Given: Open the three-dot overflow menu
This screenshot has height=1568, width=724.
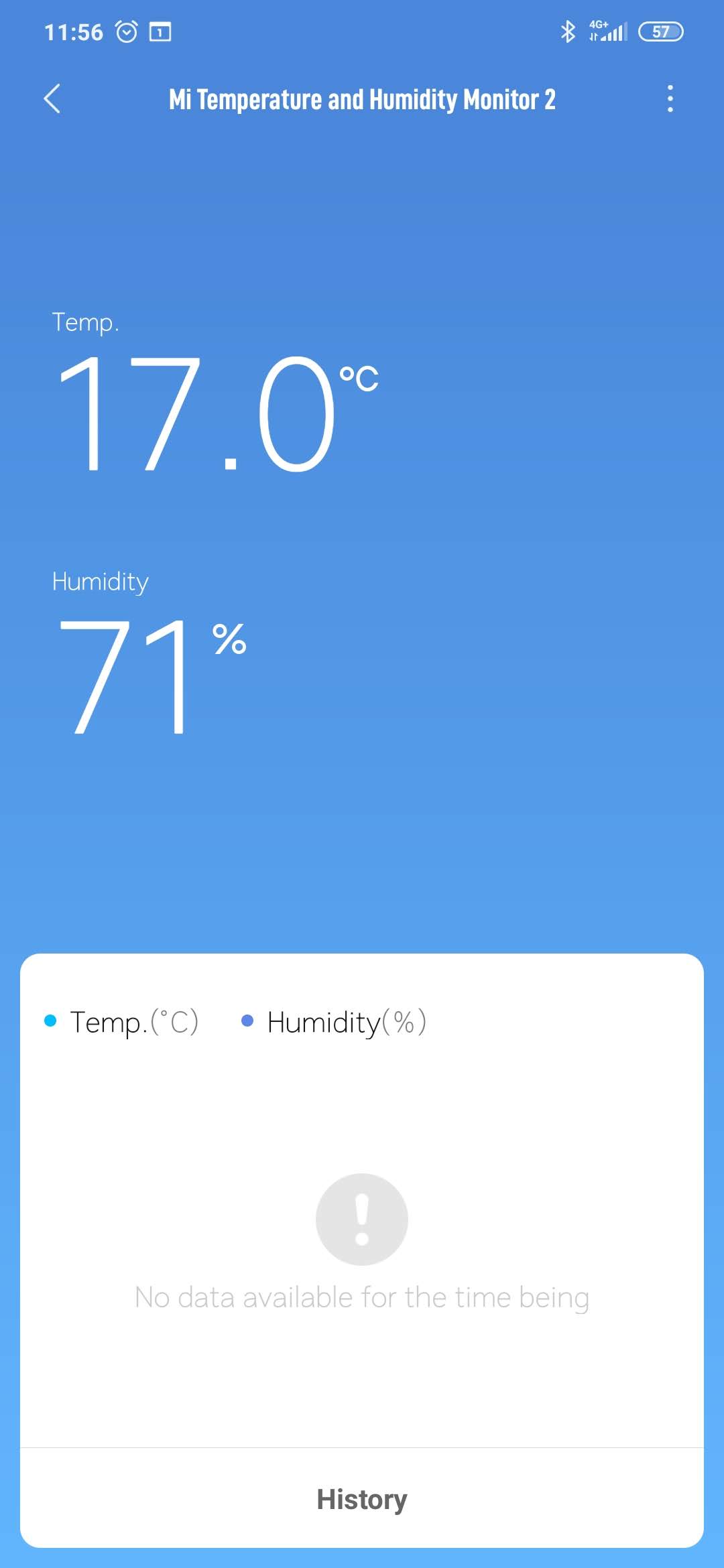Looking at the screenshot, I should [670, 99].
